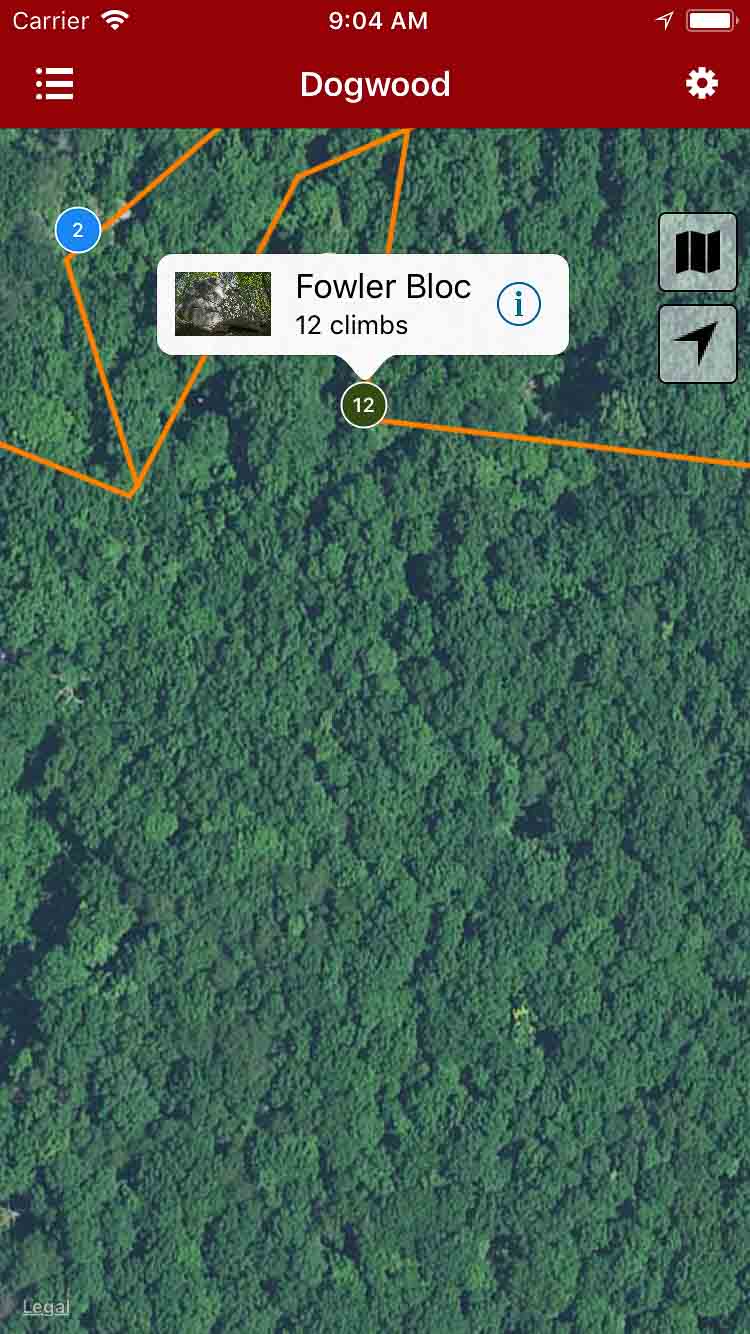Viewport: 750px width, 1334px height.
Task: Center map on my current location
Action: [698, 344]
